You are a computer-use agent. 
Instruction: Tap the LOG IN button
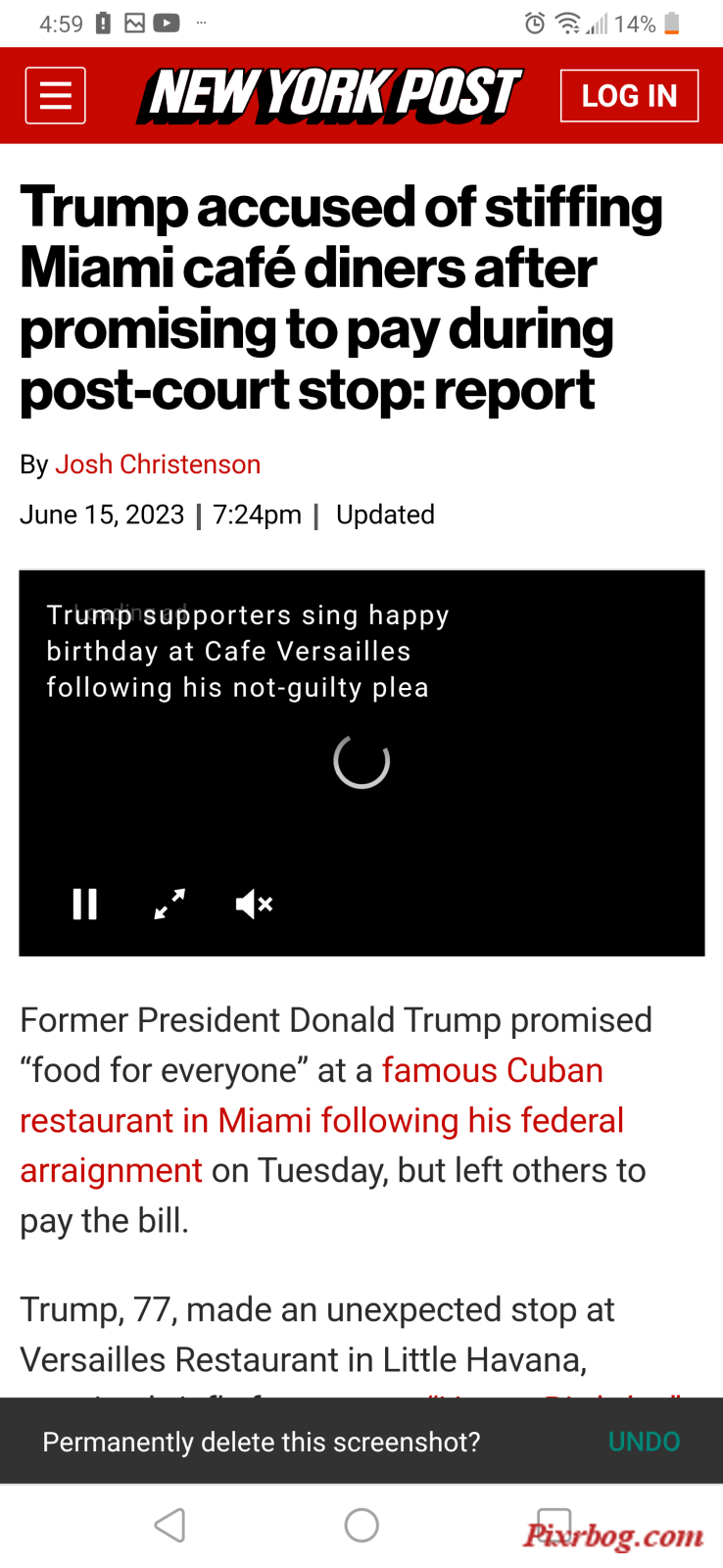(629, 95)
